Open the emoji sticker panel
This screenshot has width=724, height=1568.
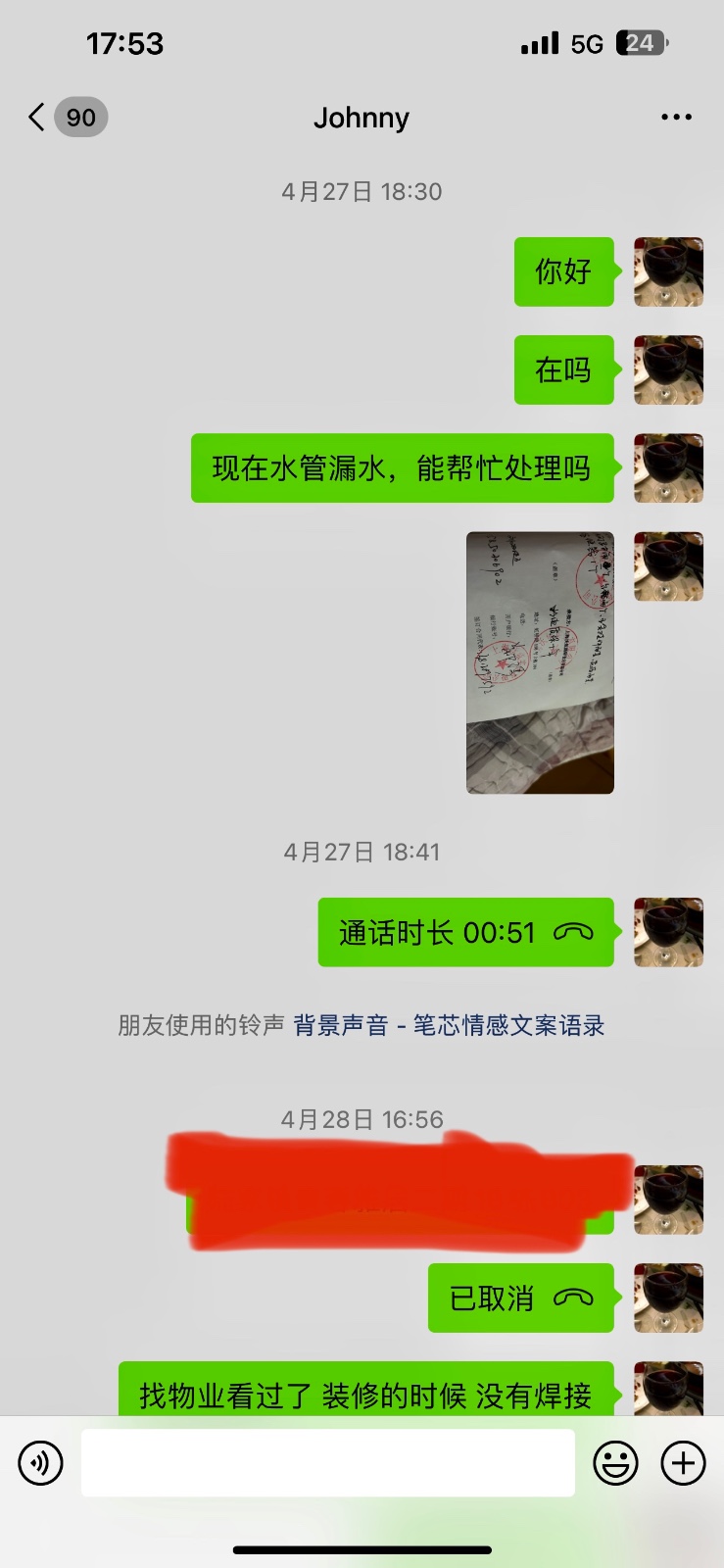[x=615, y=1463]
